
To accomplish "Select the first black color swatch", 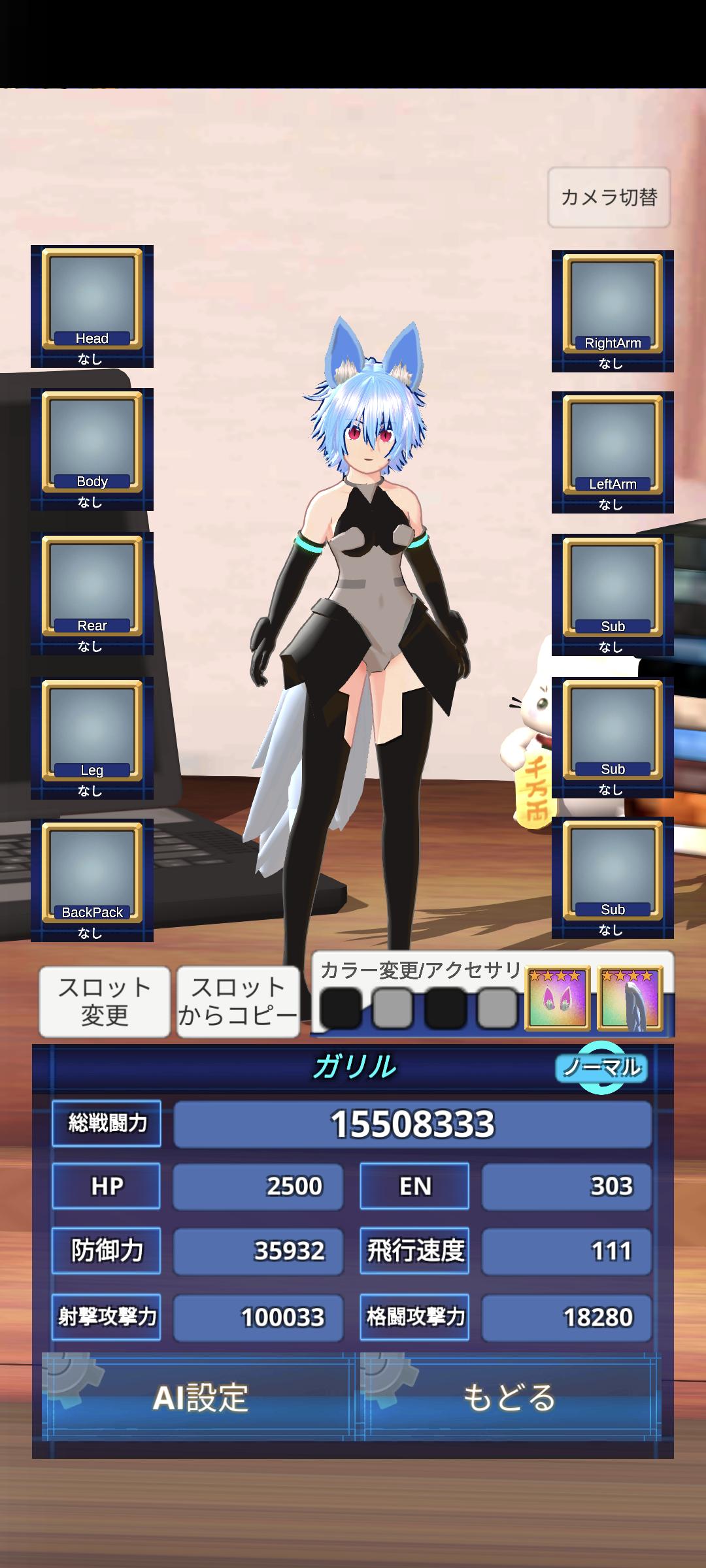I will tap(341, 1008).
